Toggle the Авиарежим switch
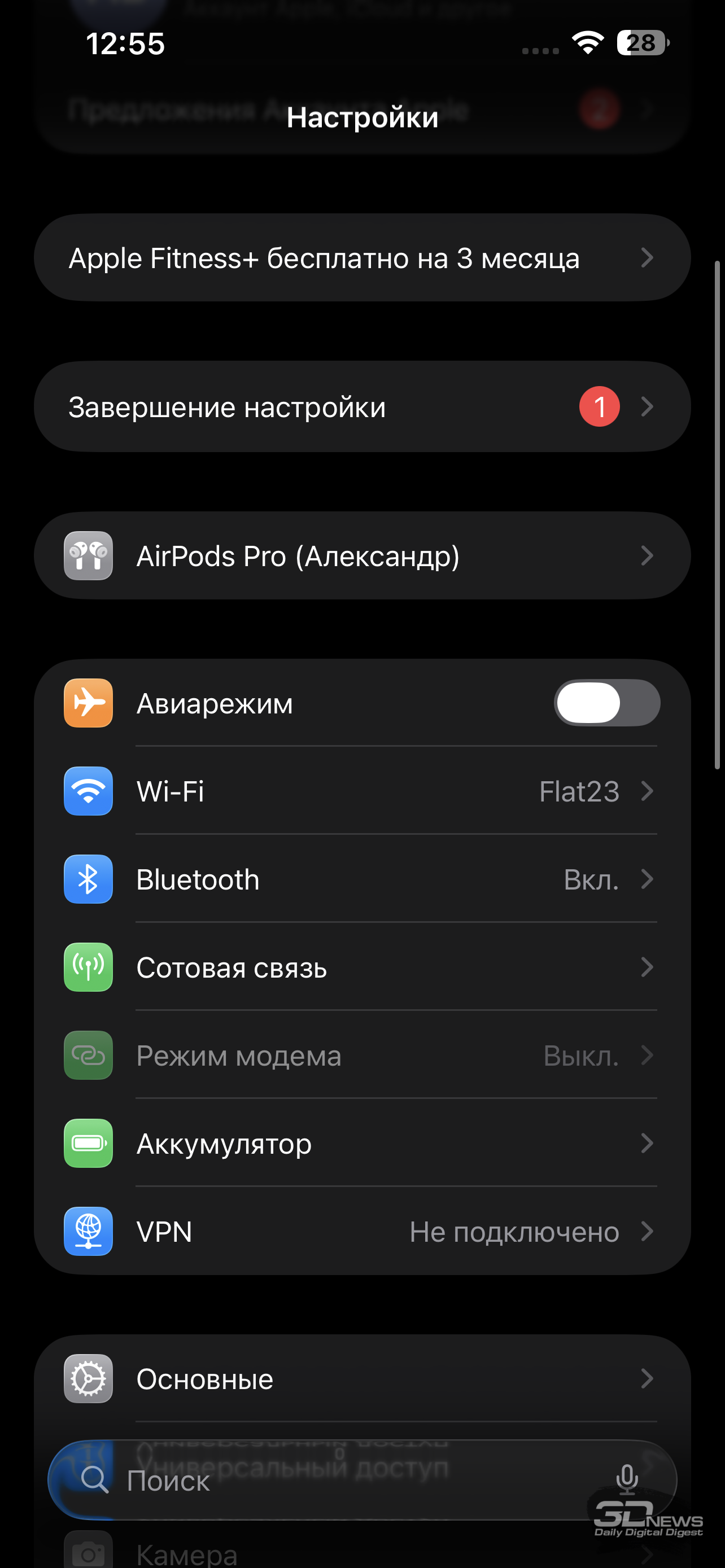Viewport: 725px width, 1568px height. (606, 703)
